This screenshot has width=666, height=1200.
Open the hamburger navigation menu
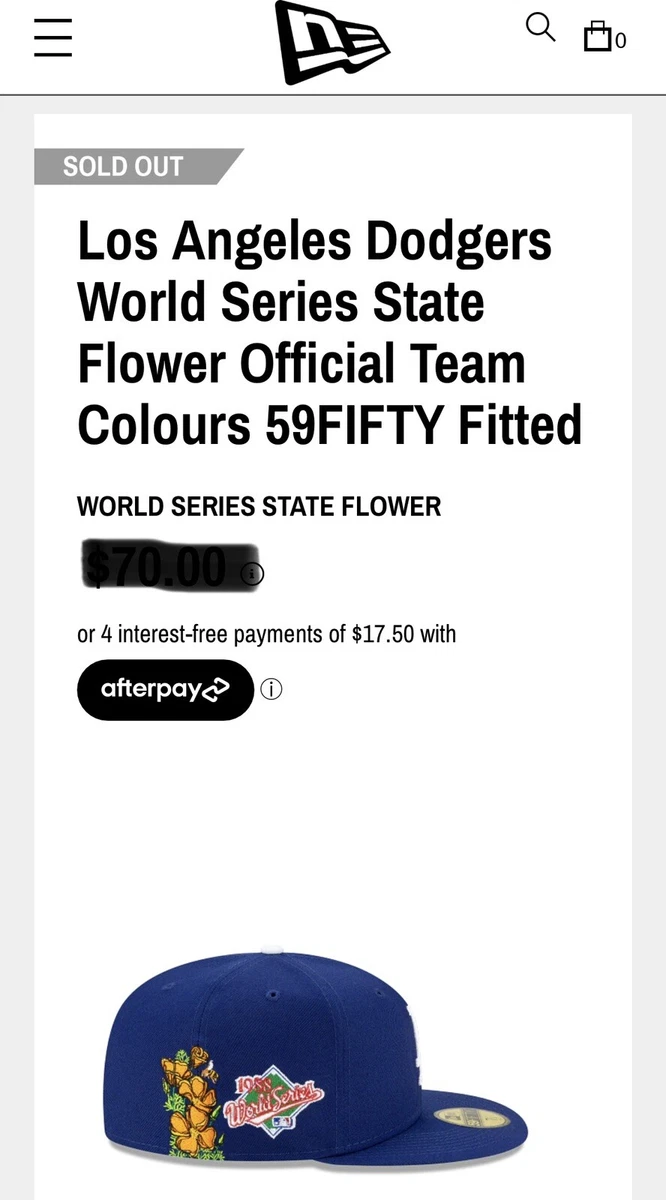click(52, 38)
